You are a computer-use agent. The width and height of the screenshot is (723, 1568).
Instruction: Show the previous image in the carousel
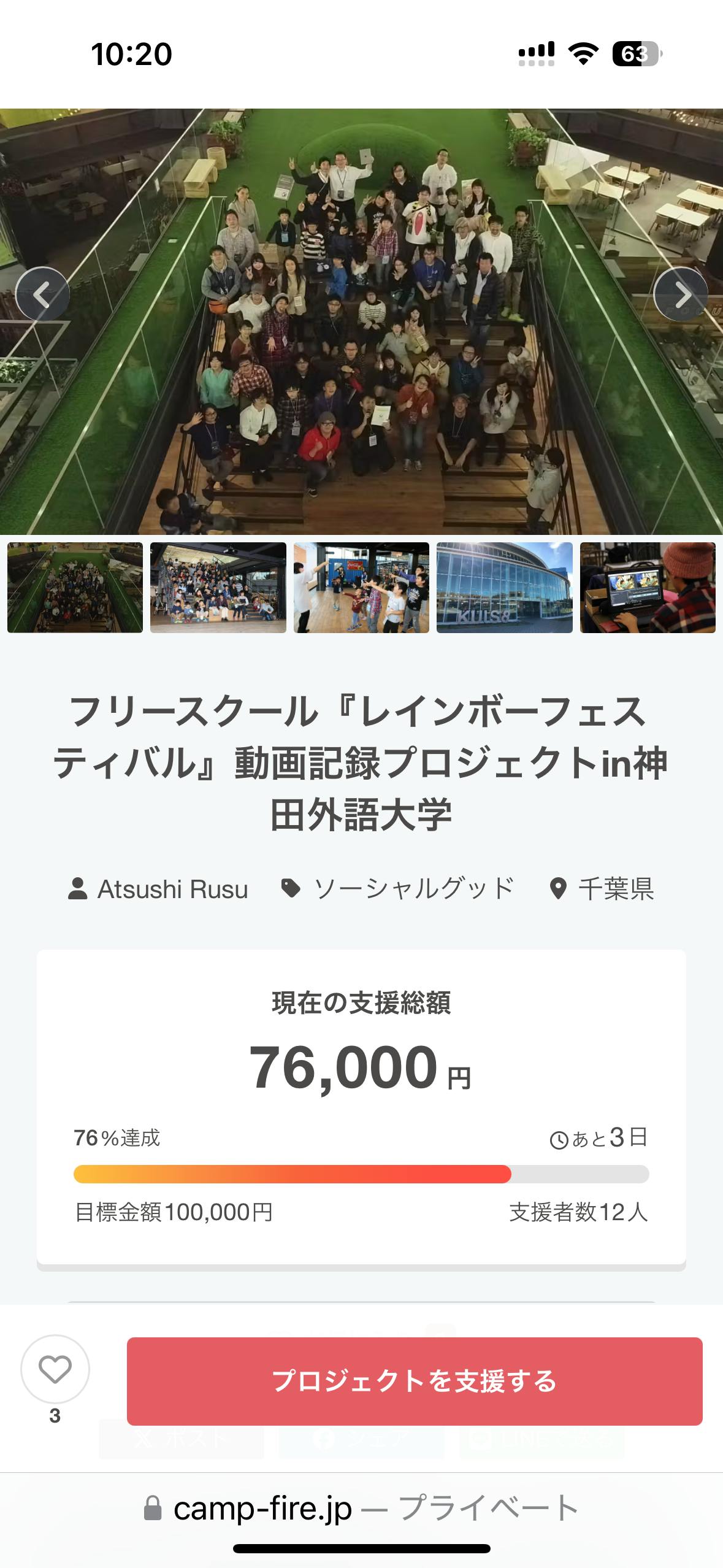pyautogui.click(x=42, y=294)
